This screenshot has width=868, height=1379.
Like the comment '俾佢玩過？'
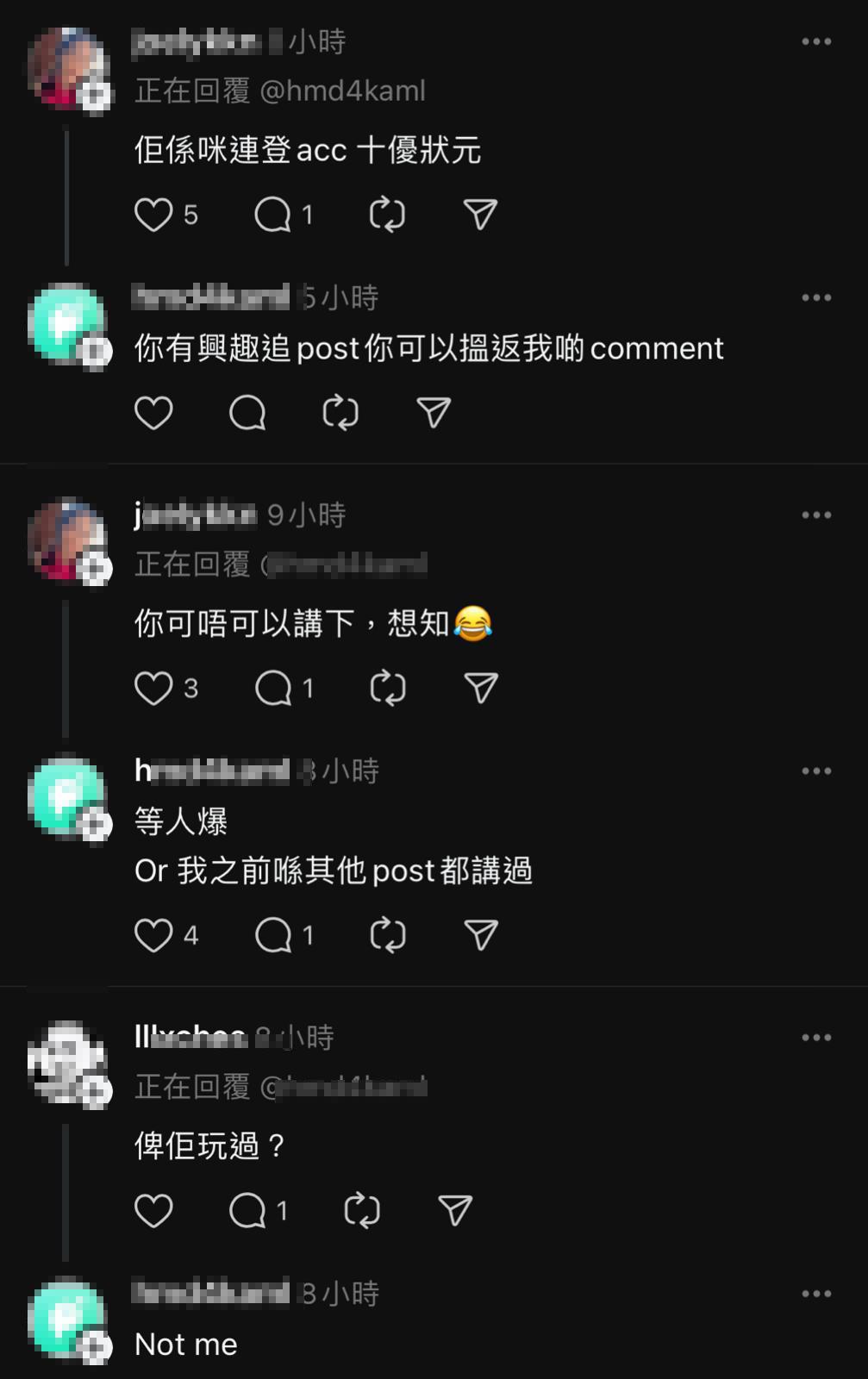(x=154, y=1210)
